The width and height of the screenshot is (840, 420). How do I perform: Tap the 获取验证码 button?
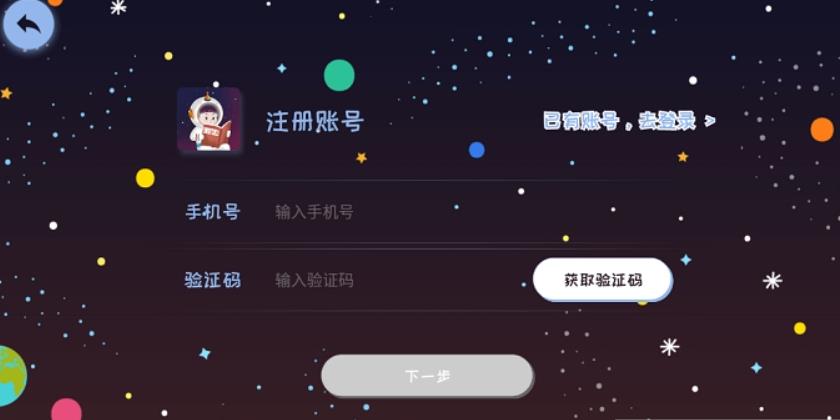point(602,280)
